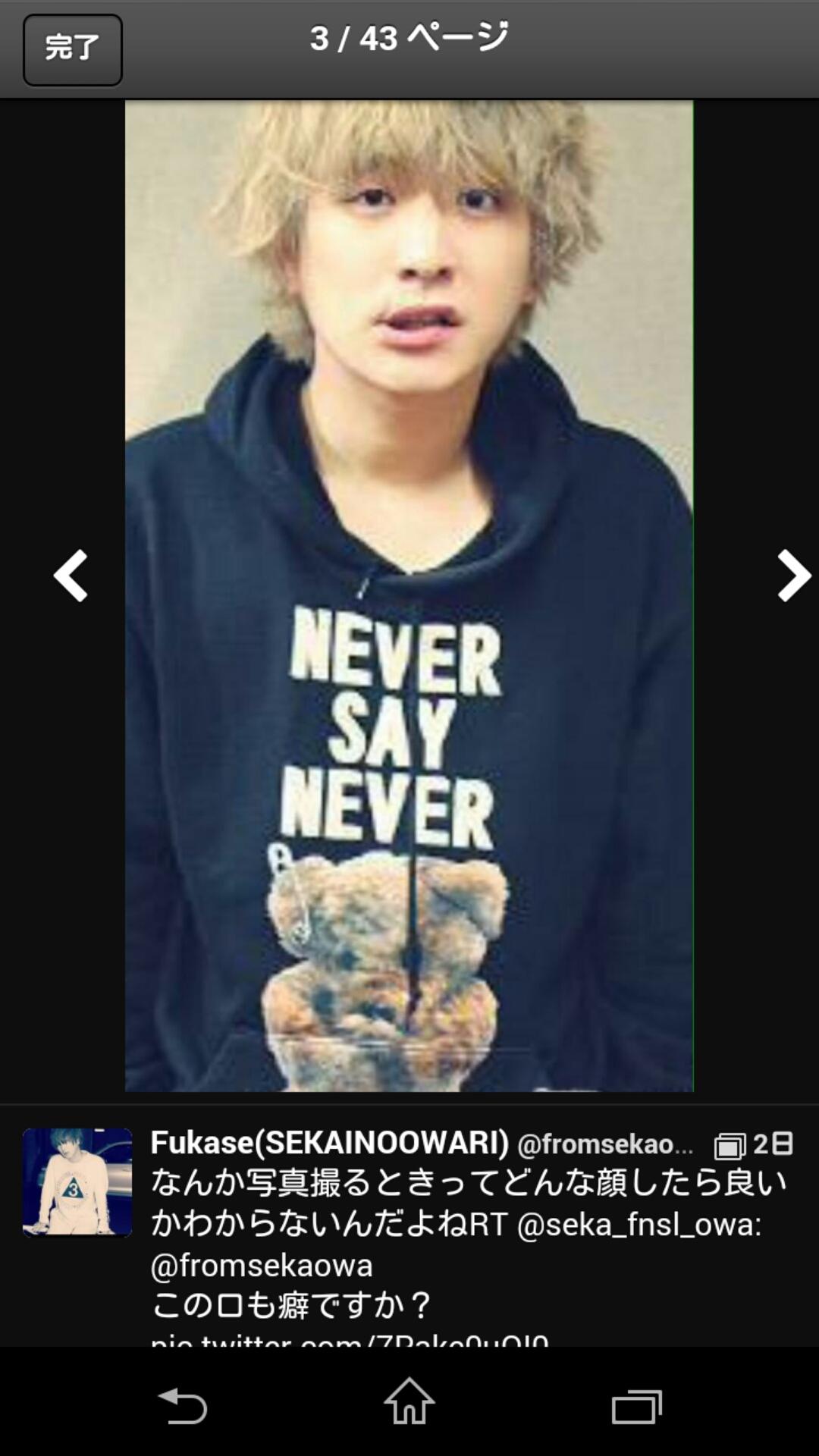Tap the system back button
The image size is (819, 1456).
pyautogui.click(x=182, y=1407)
